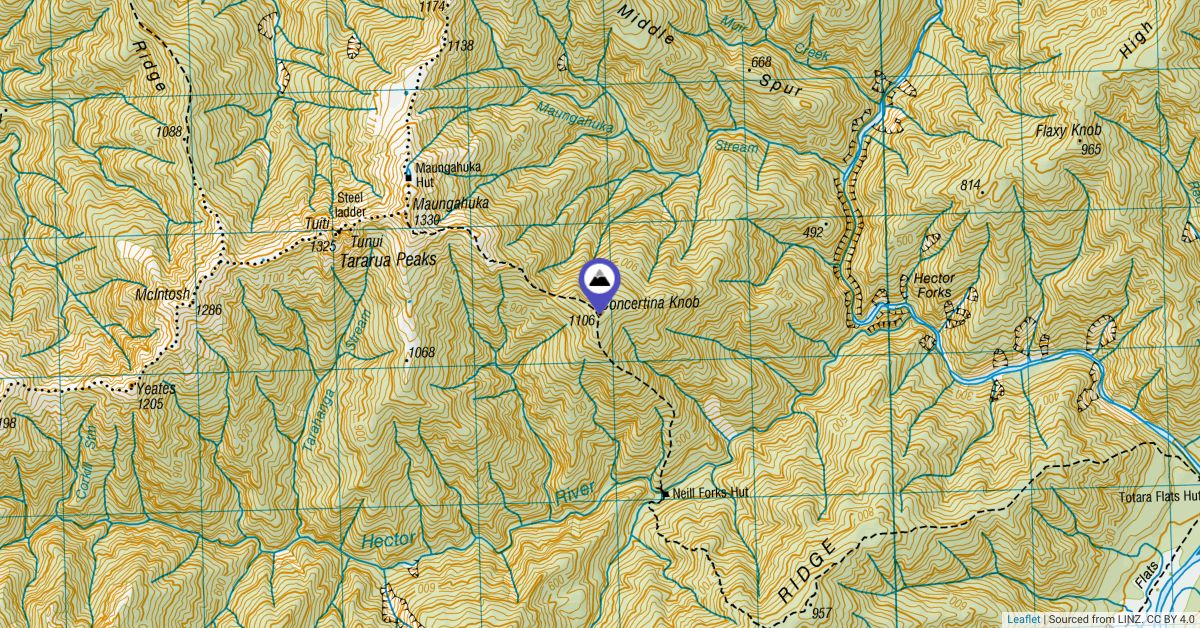Tap the Concertina Knob peak marker
Viewport: 1200px width, 628px height.
(599, 281)
